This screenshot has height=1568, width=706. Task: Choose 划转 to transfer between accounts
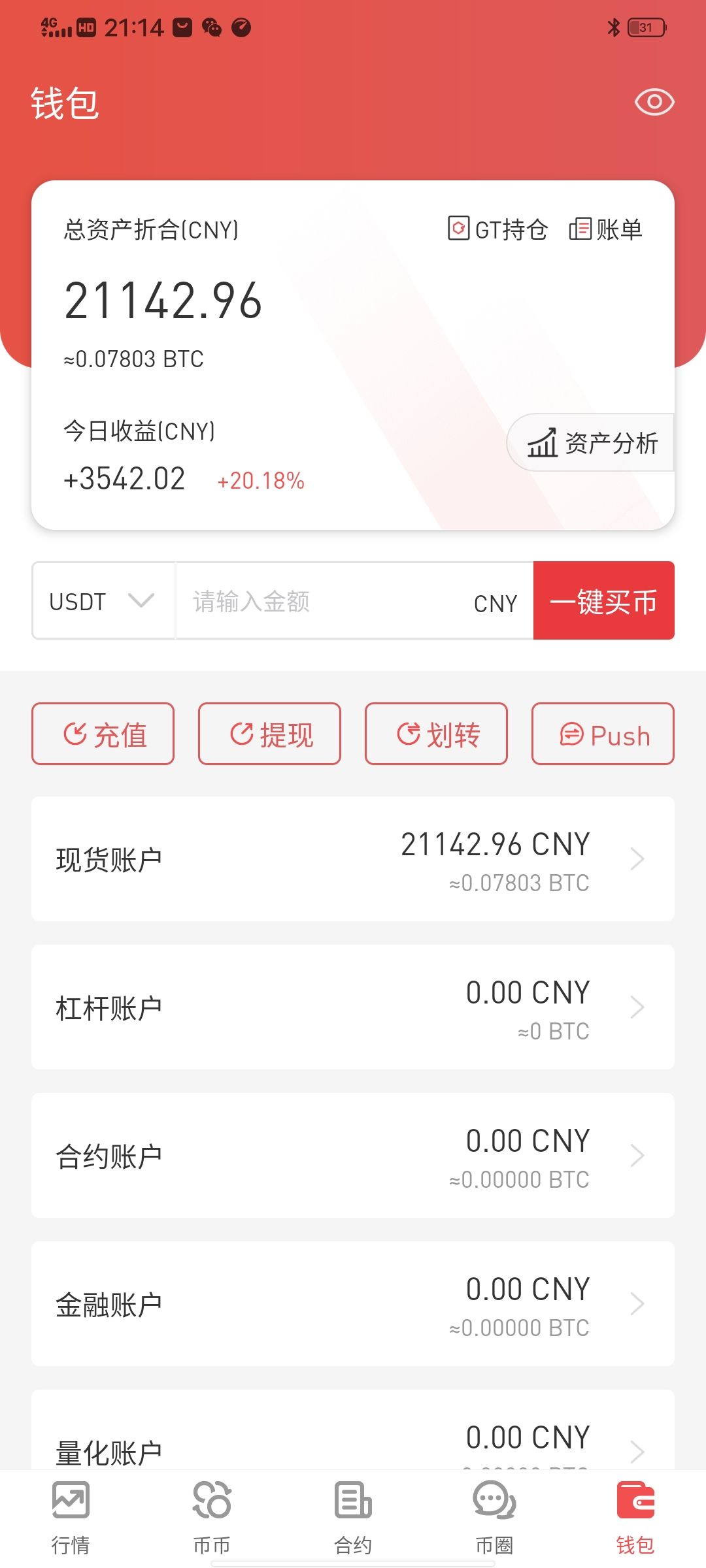click(436, 734)
